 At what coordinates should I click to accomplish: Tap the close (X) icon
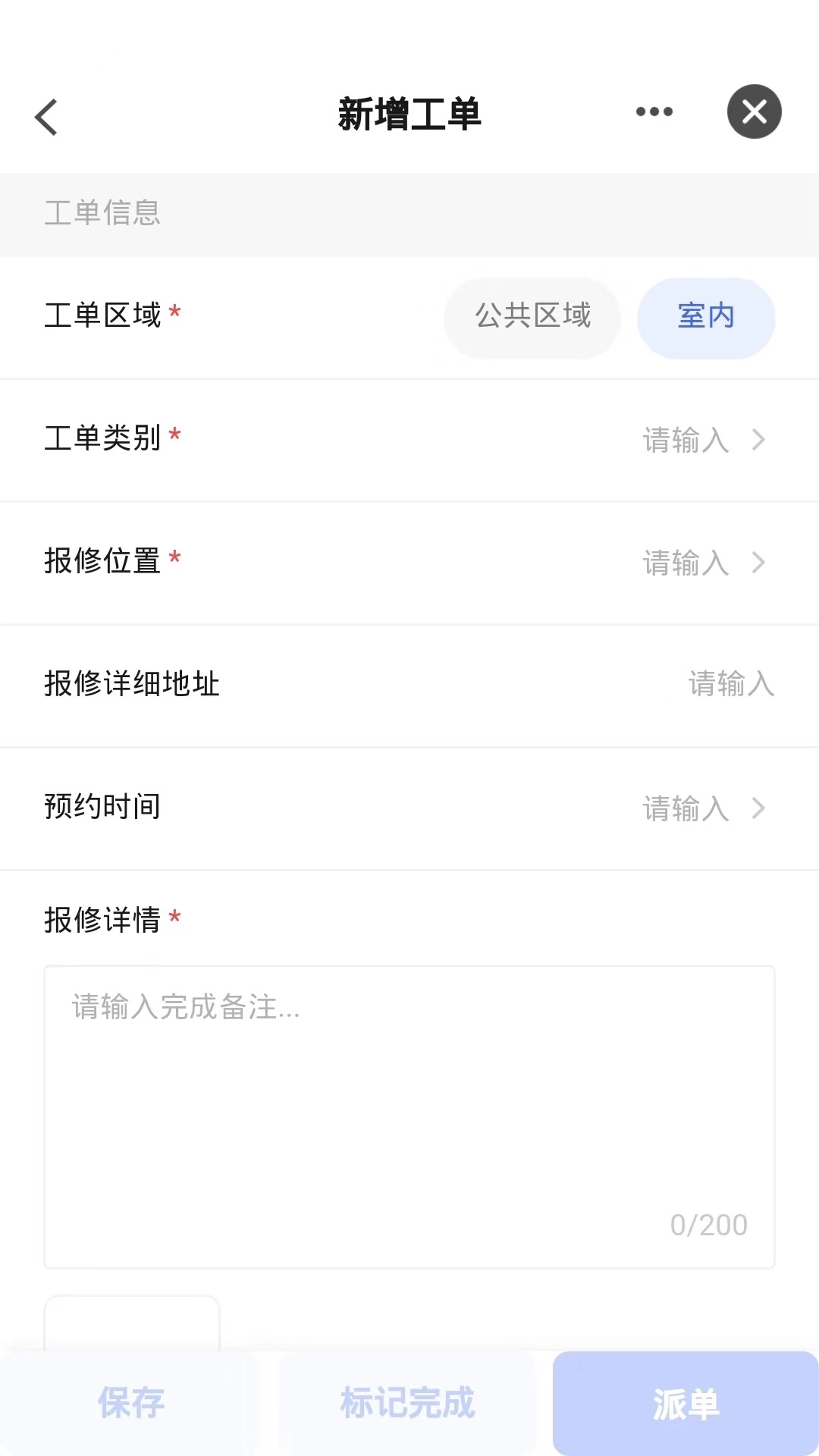click(754, 111)
